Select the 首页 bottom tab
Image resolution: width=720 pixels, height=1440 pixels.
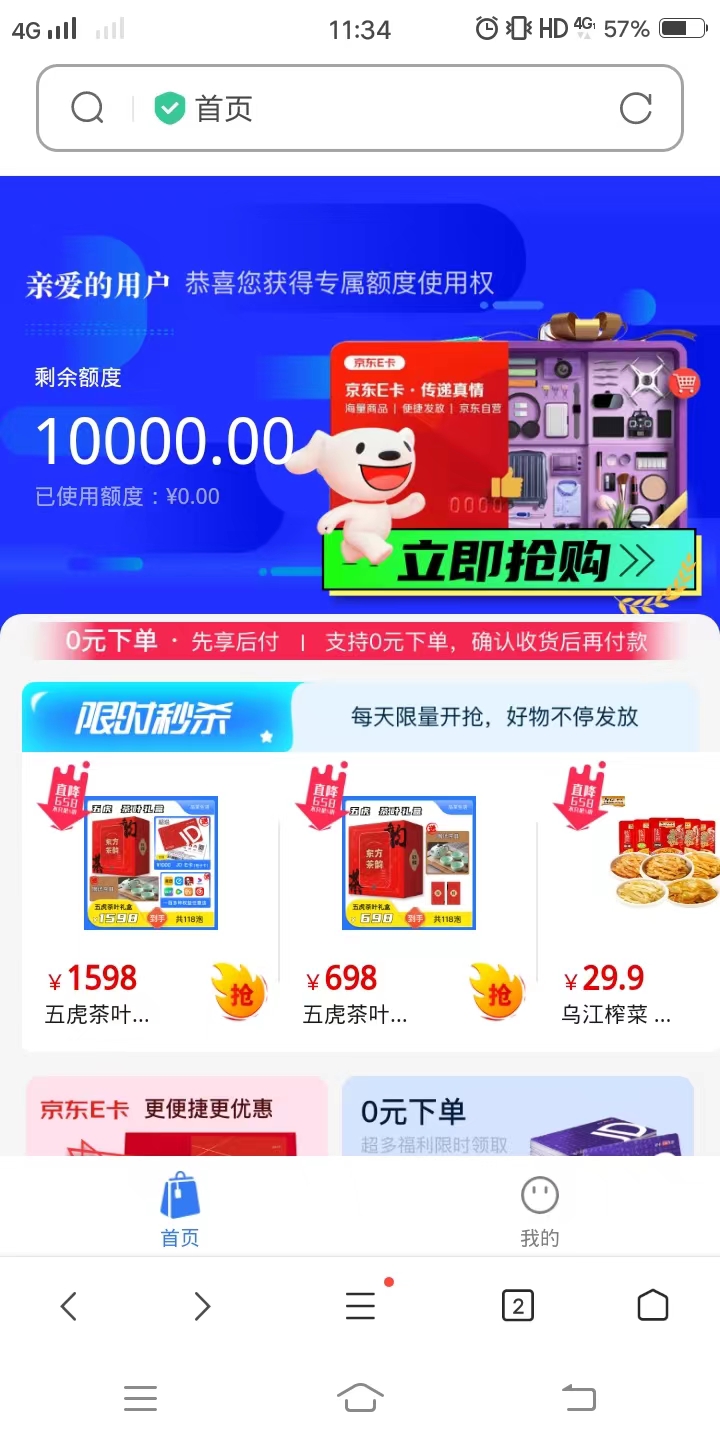(x=180, y=1211)
